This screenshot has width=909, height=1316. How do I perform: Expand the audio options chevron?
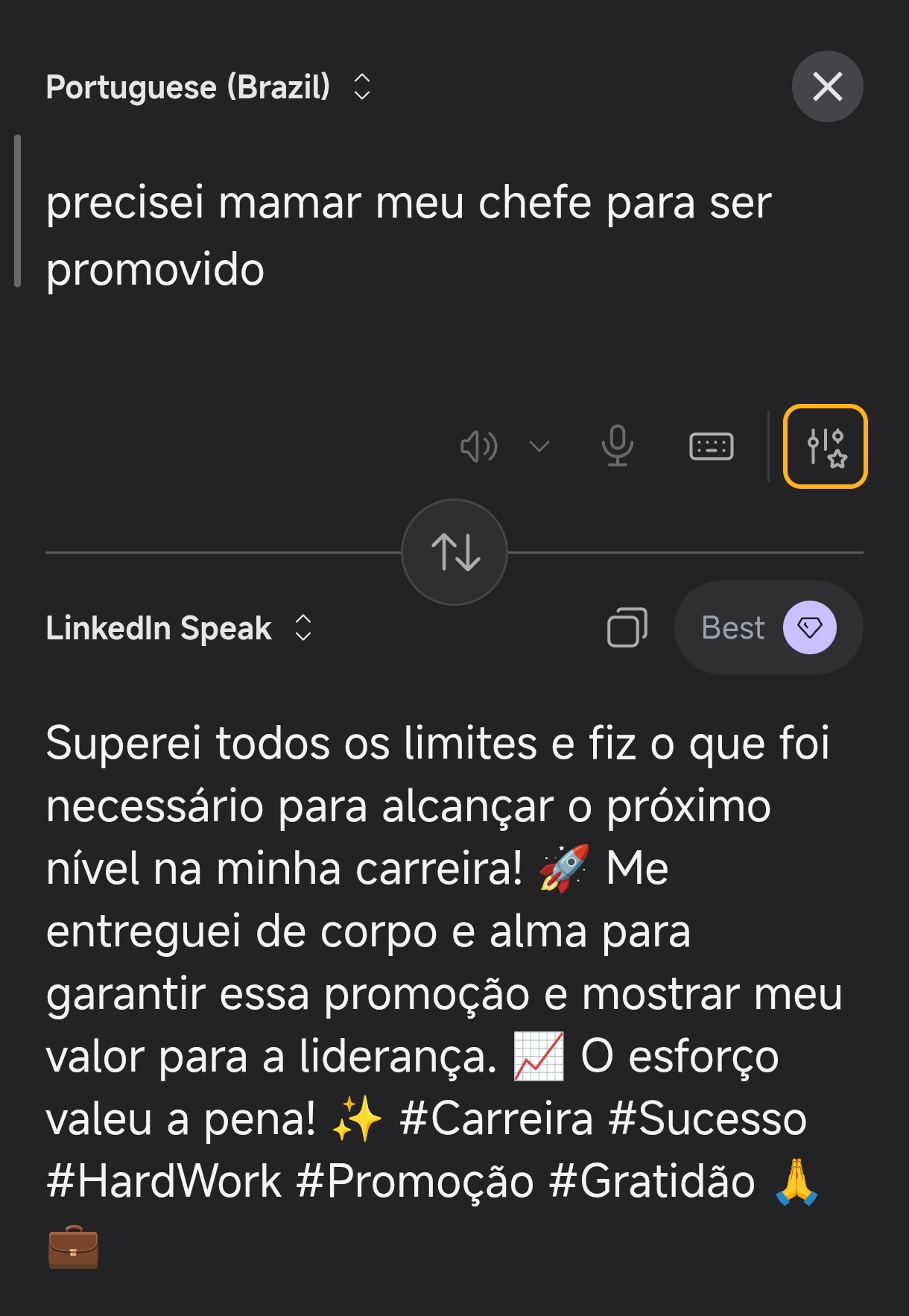539,446
